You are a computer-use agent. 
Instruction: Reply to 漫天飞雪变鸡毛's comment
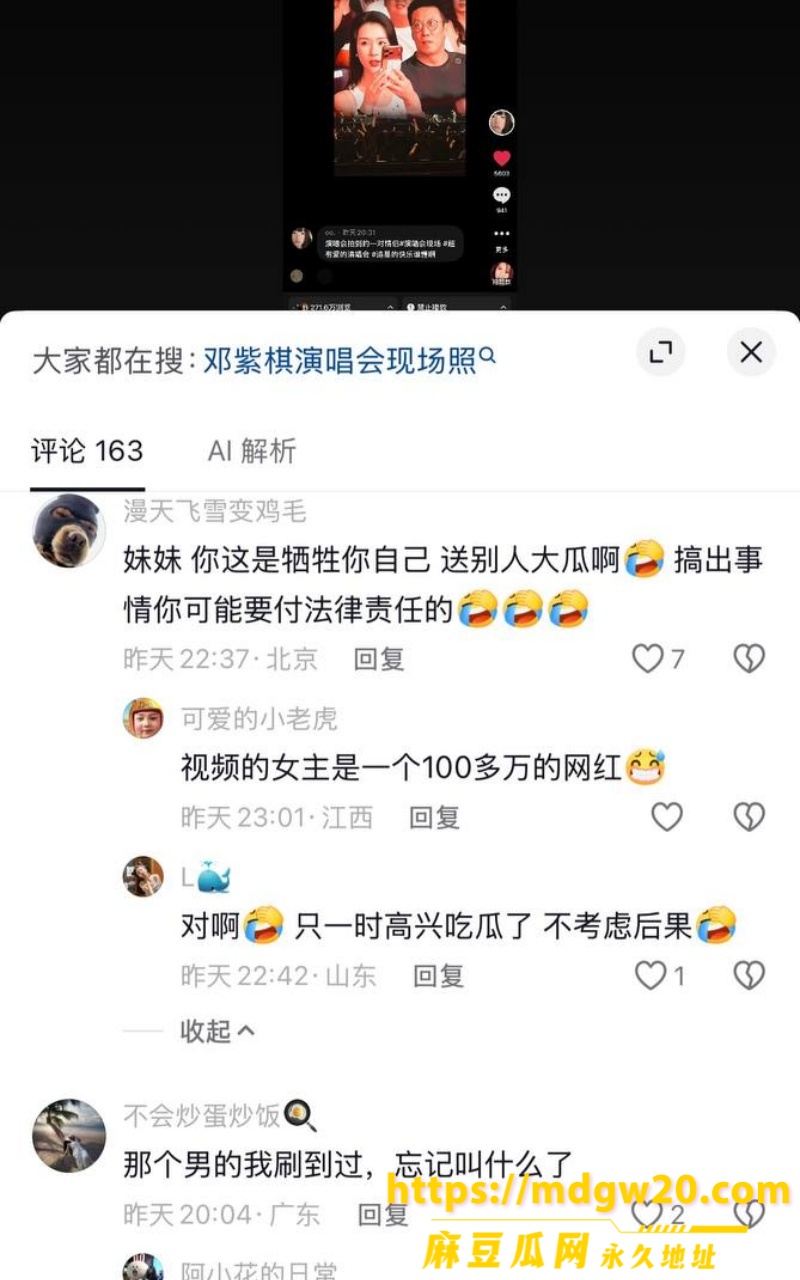pos(379,658)
